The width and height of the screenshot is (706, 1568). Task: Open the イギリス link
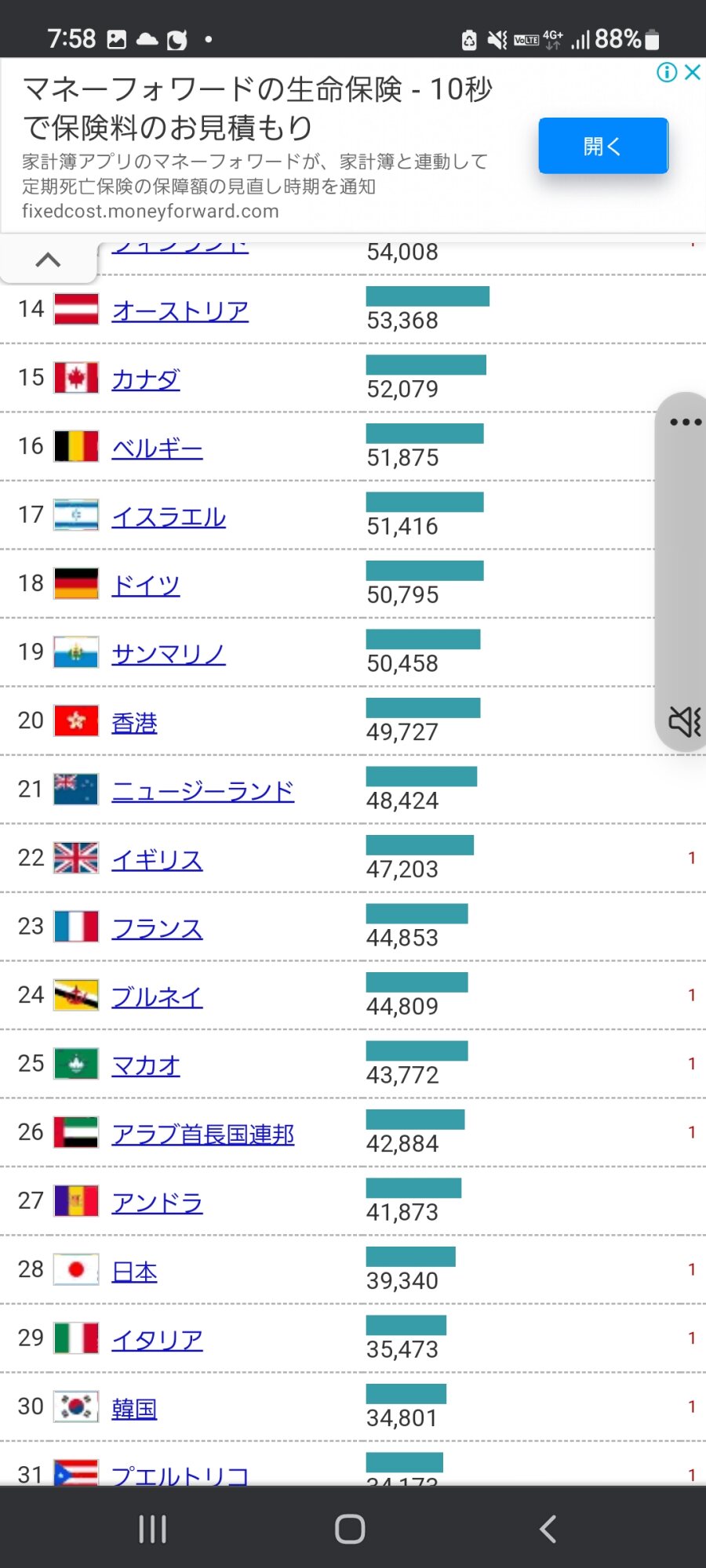pyautogui.click(x=157, y=860)
